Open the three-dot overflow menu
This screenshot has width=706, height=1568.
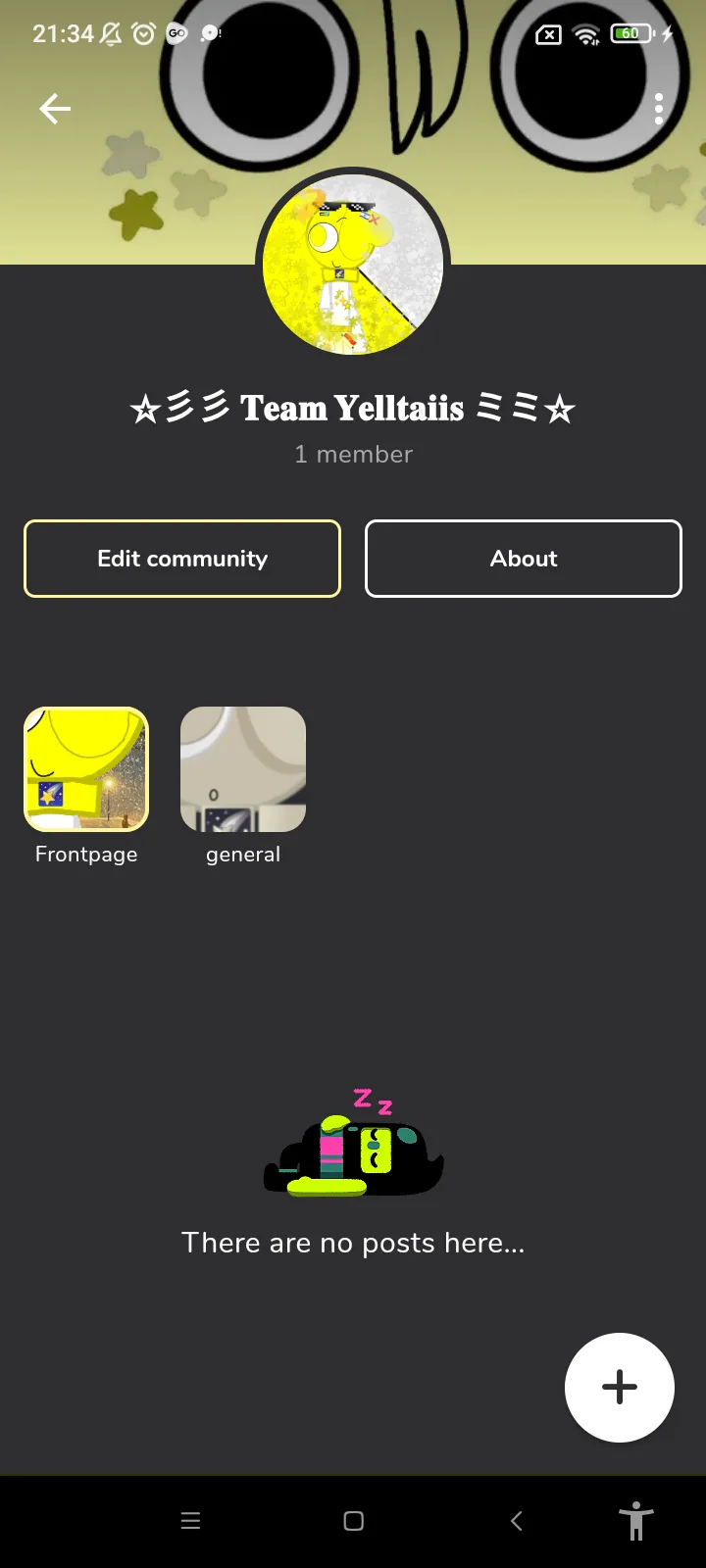click(x=659, y=109)
